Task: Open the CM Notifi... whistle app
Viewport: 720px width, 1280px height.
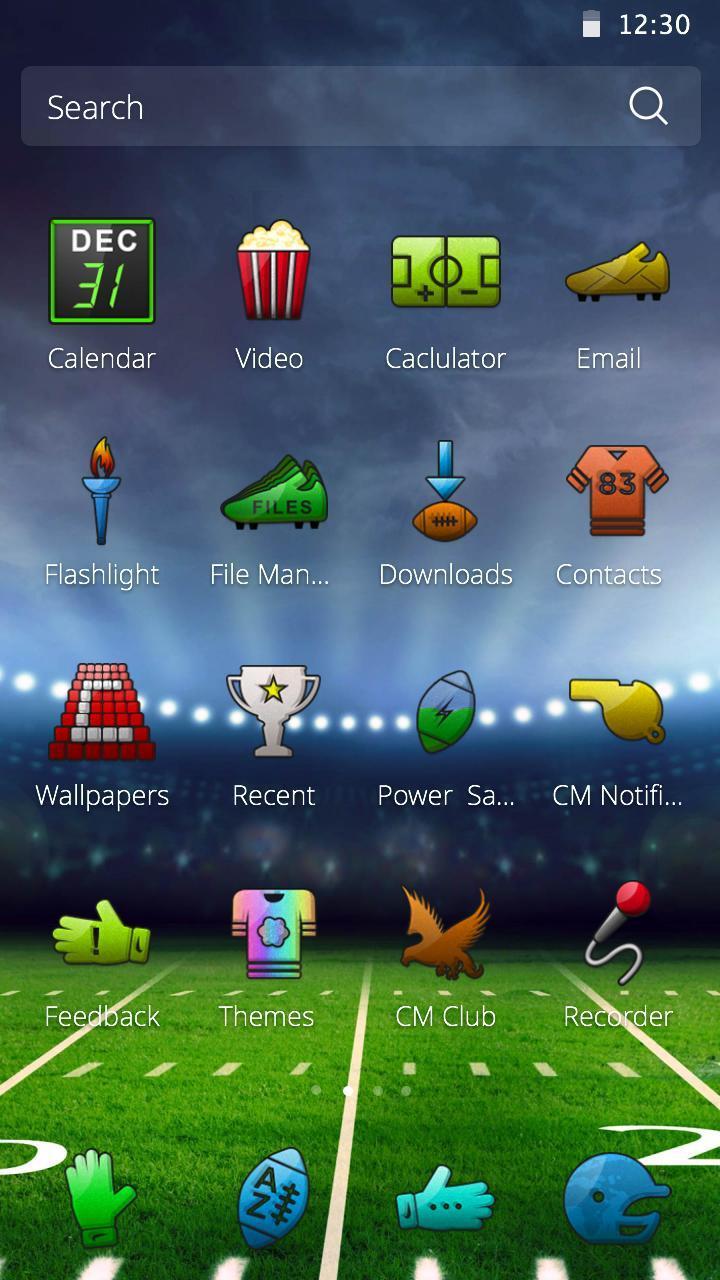Action: [x=615, y=710]
